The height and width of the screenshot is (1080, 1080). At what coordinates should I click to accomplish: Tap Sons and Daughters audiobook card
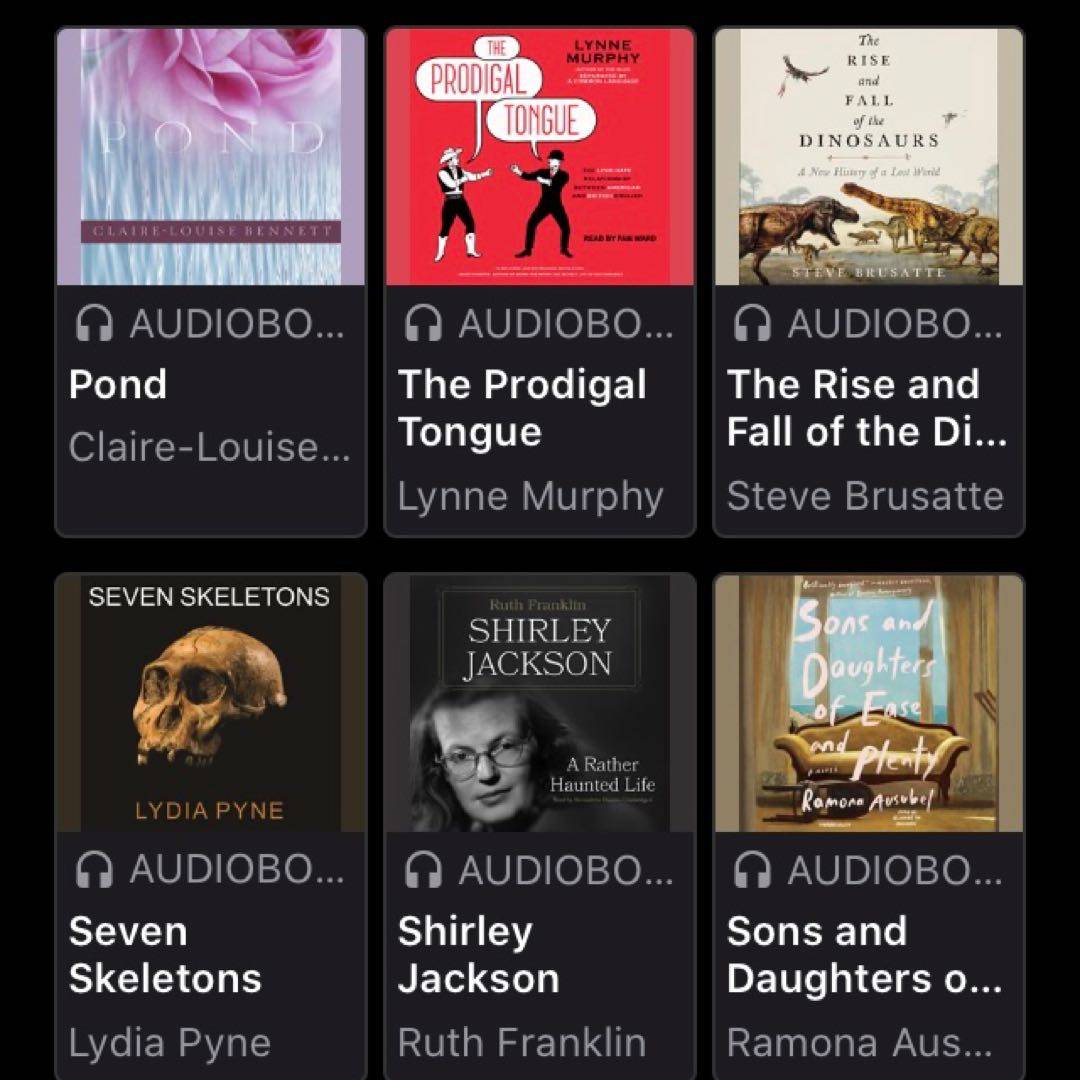point(868,826)
